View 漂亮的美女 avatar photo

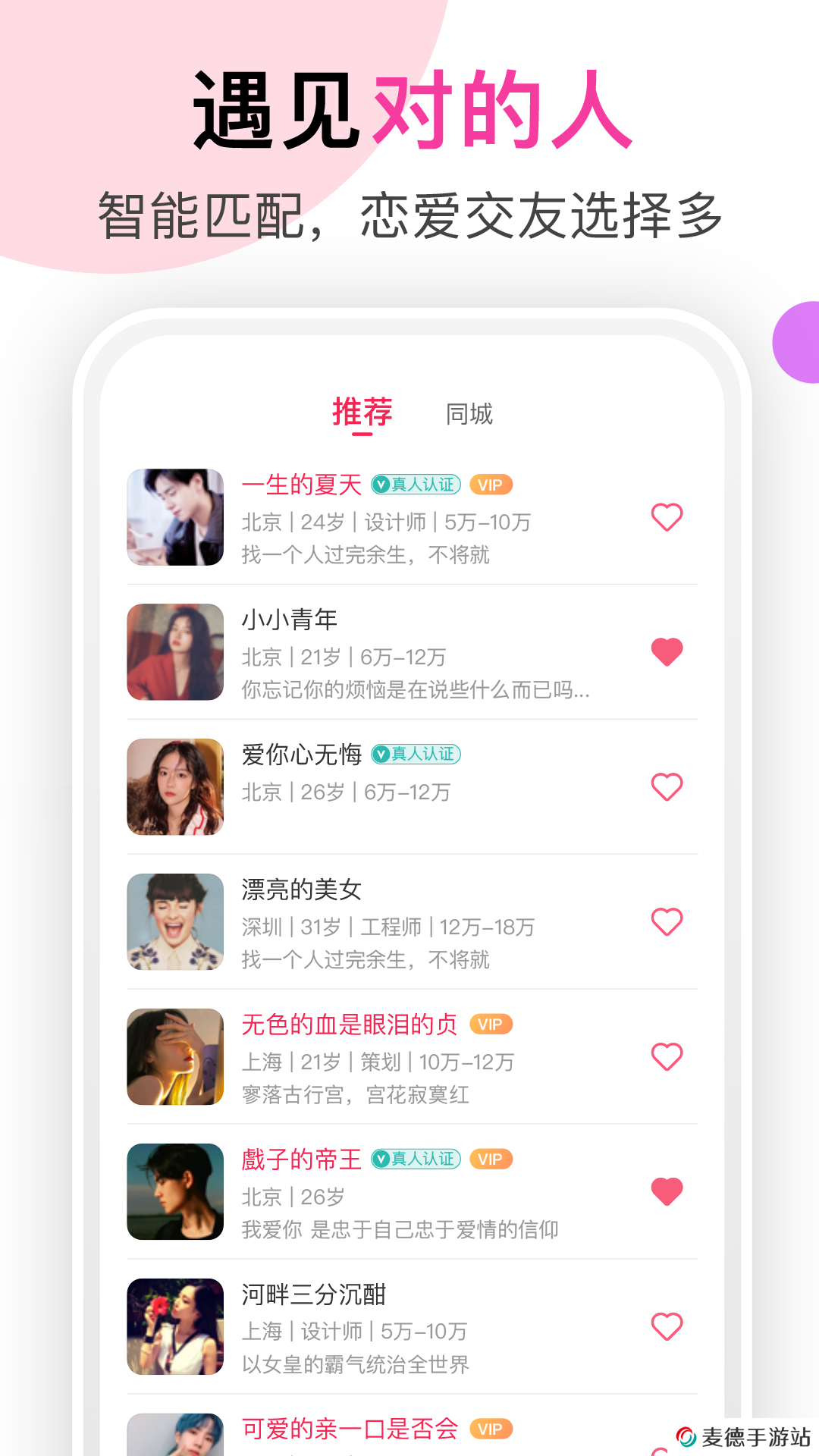pyautogui.click(x=175, y=922)
